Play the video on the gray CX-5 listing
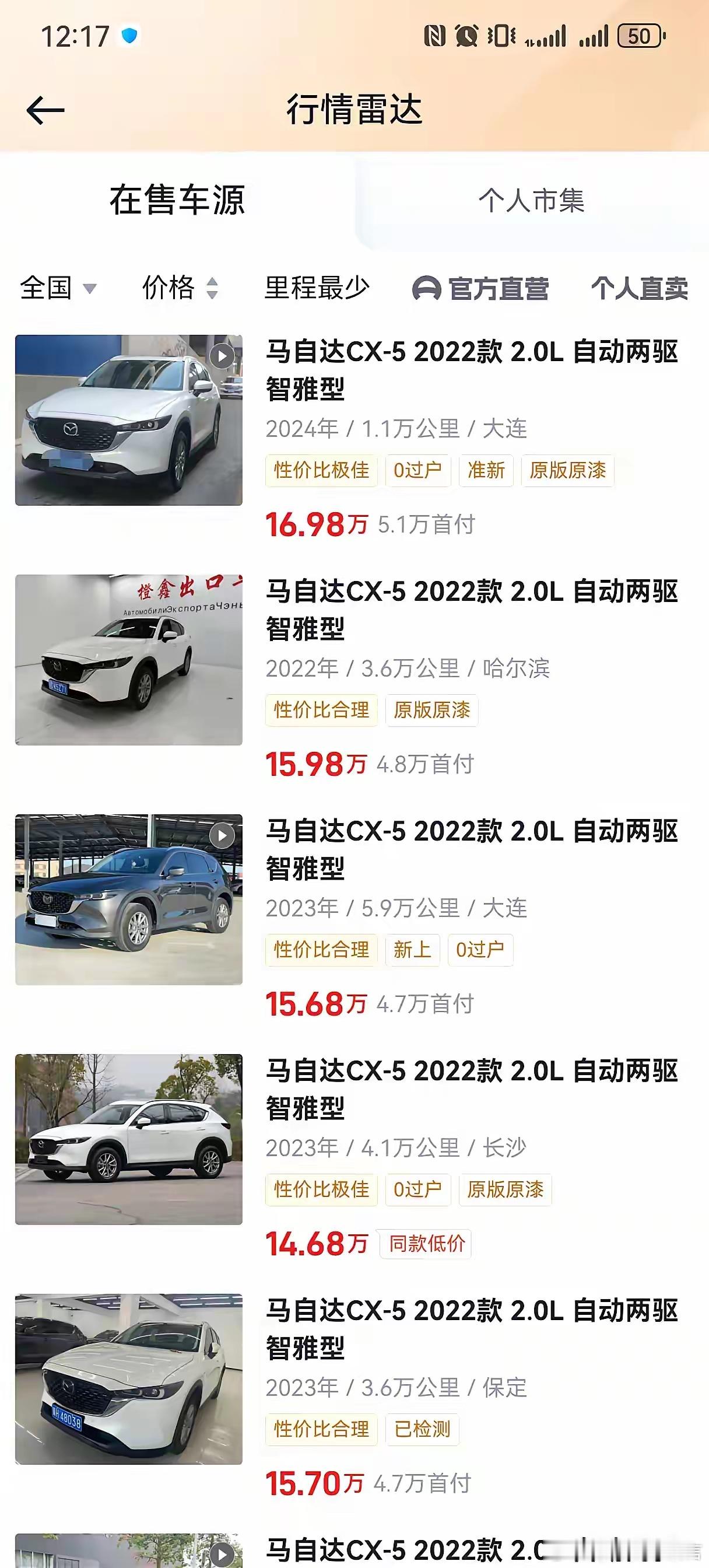This screenshot has height=1568, width=709. [222, 836]
